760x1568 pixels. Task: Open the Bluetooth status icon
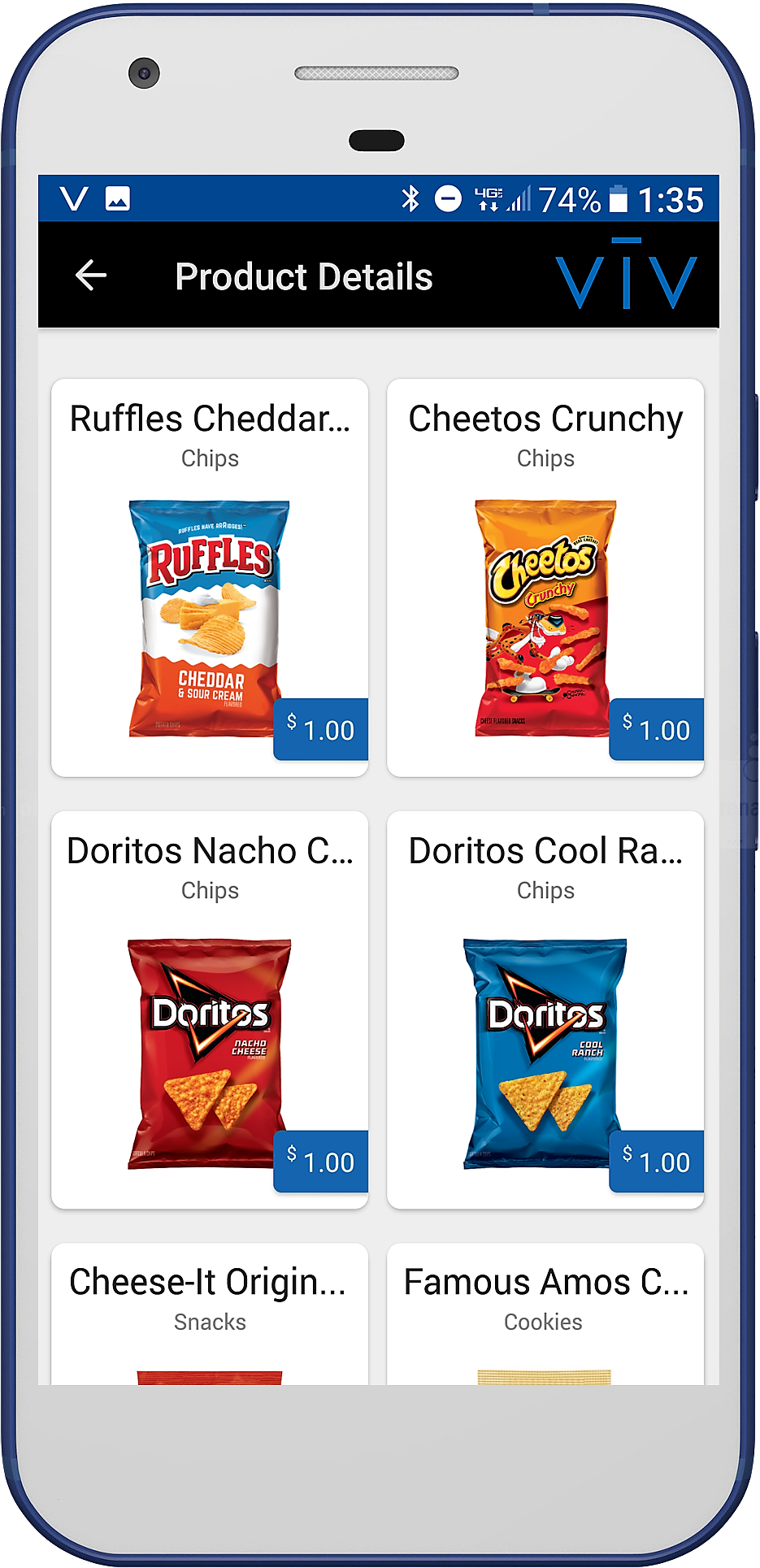[411, 197]
